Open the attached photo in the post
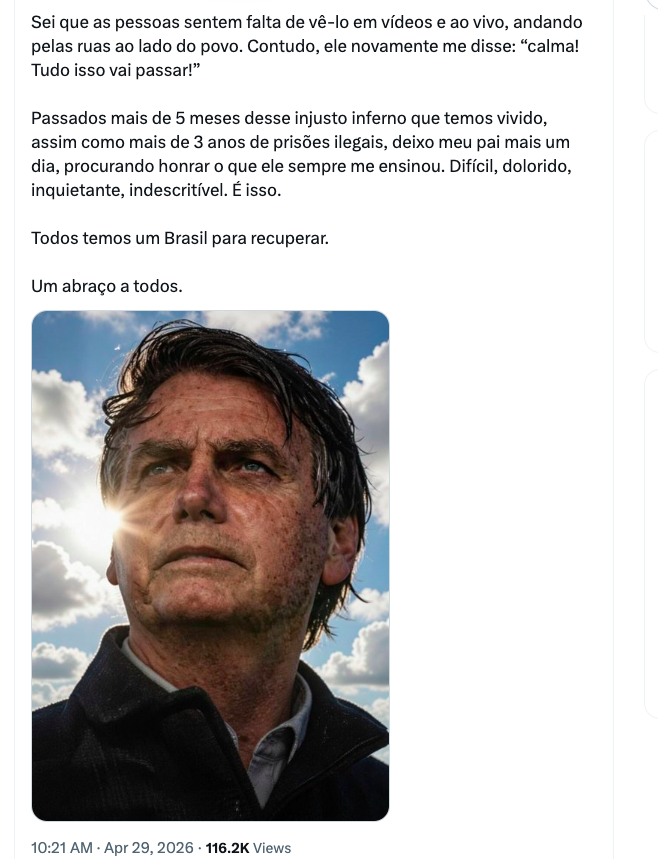 [210, 565]
